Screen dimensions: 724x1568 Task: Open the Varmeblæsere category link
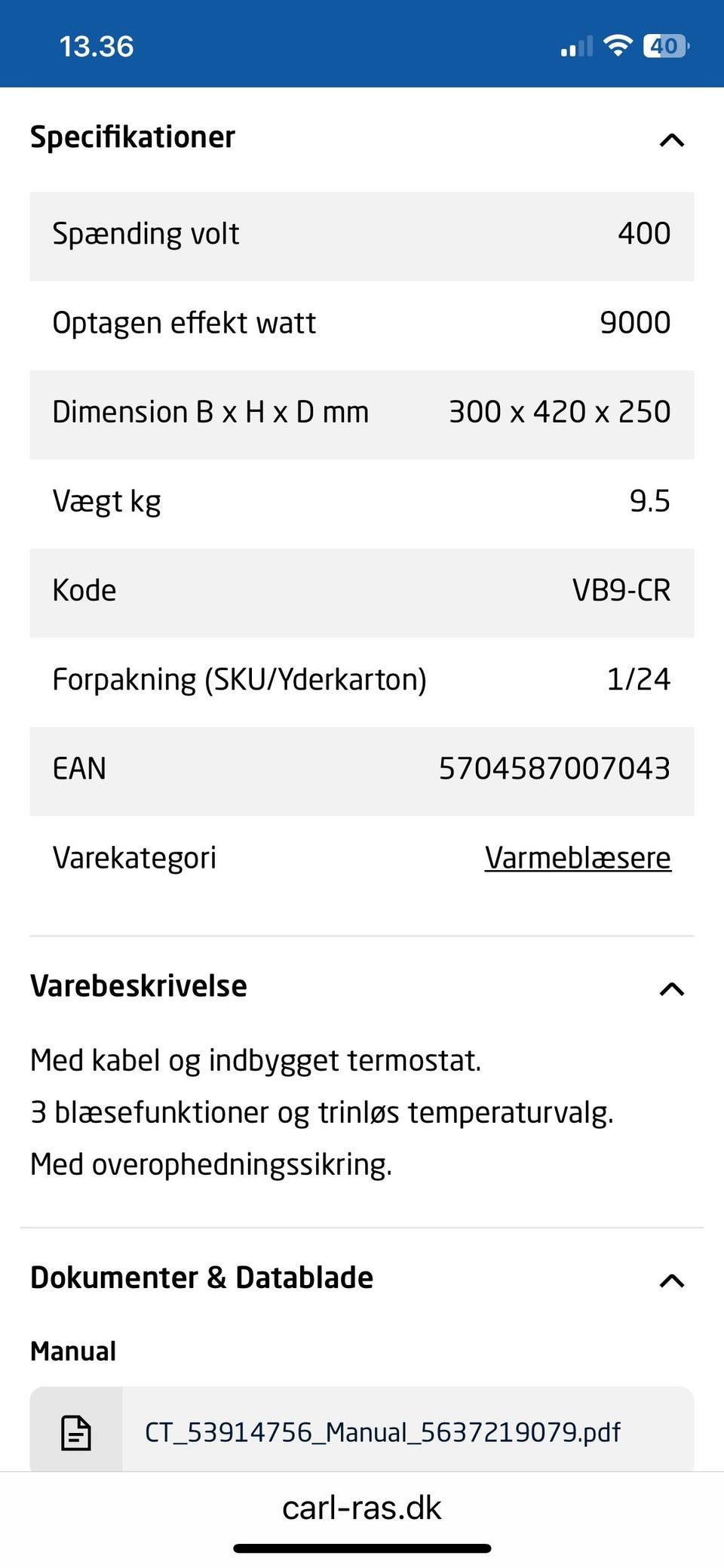pos(578,858)
